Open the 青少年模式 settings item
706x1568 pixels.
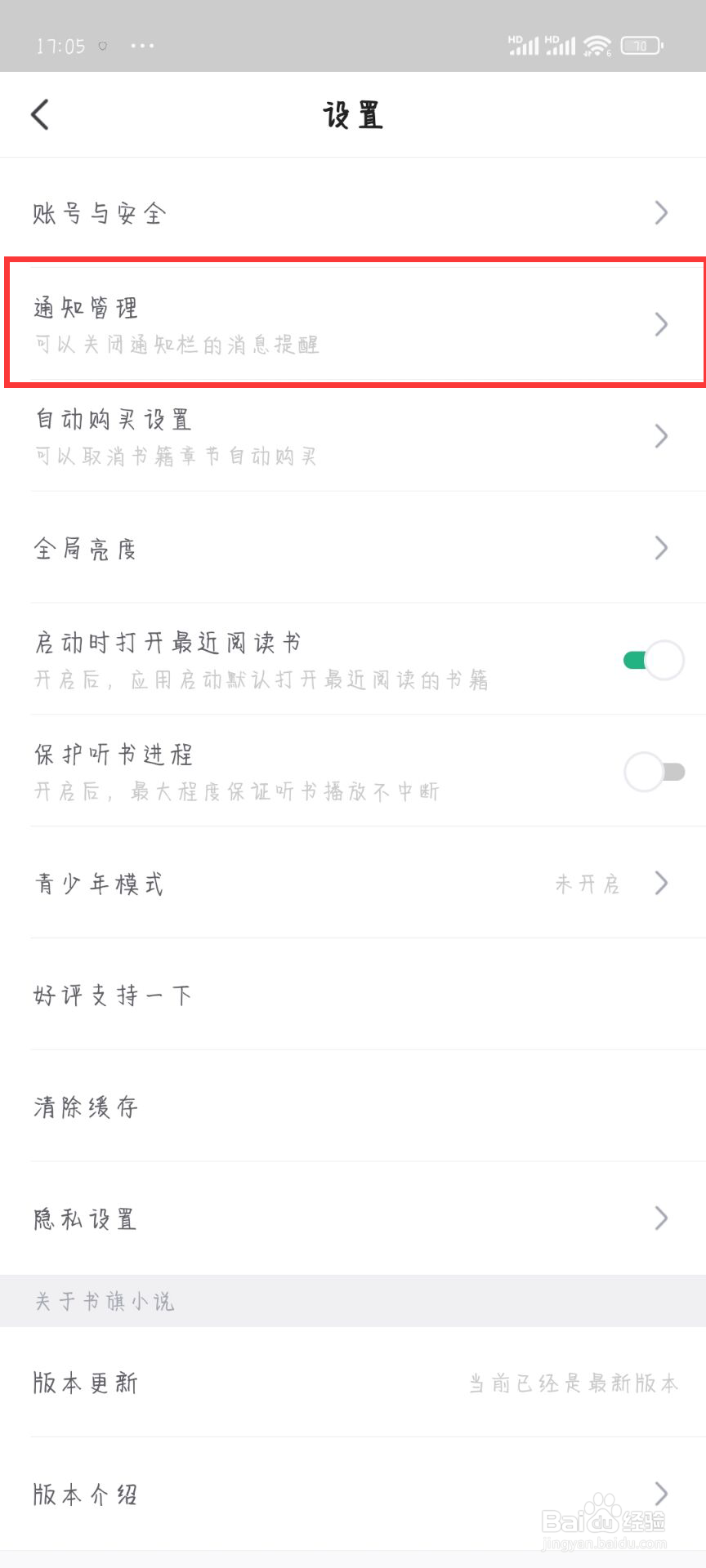pos(353,883)
